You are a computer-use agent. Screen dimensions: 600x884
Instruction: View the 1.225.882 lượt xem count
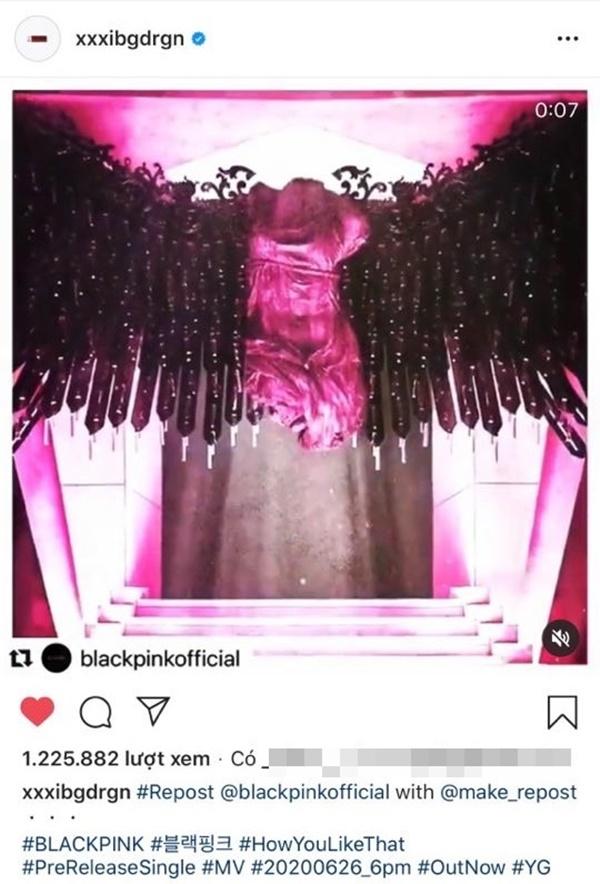pos(116,759)
